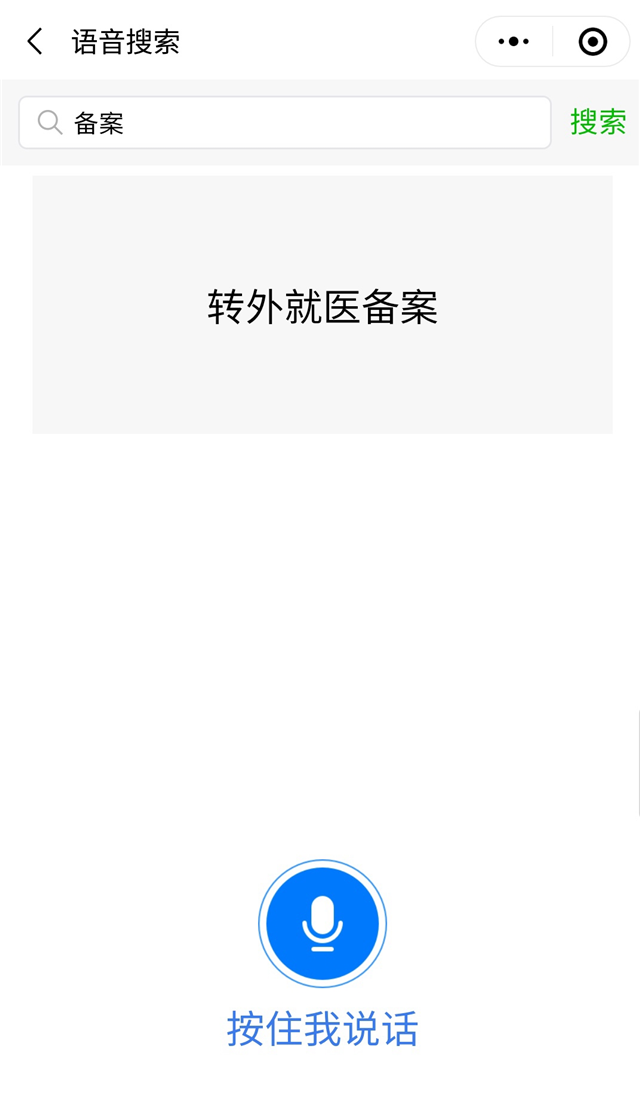Close the mini program via the circle icon
The height and width of the screenshot is (1112, 640).
click(x=592, y=42)
